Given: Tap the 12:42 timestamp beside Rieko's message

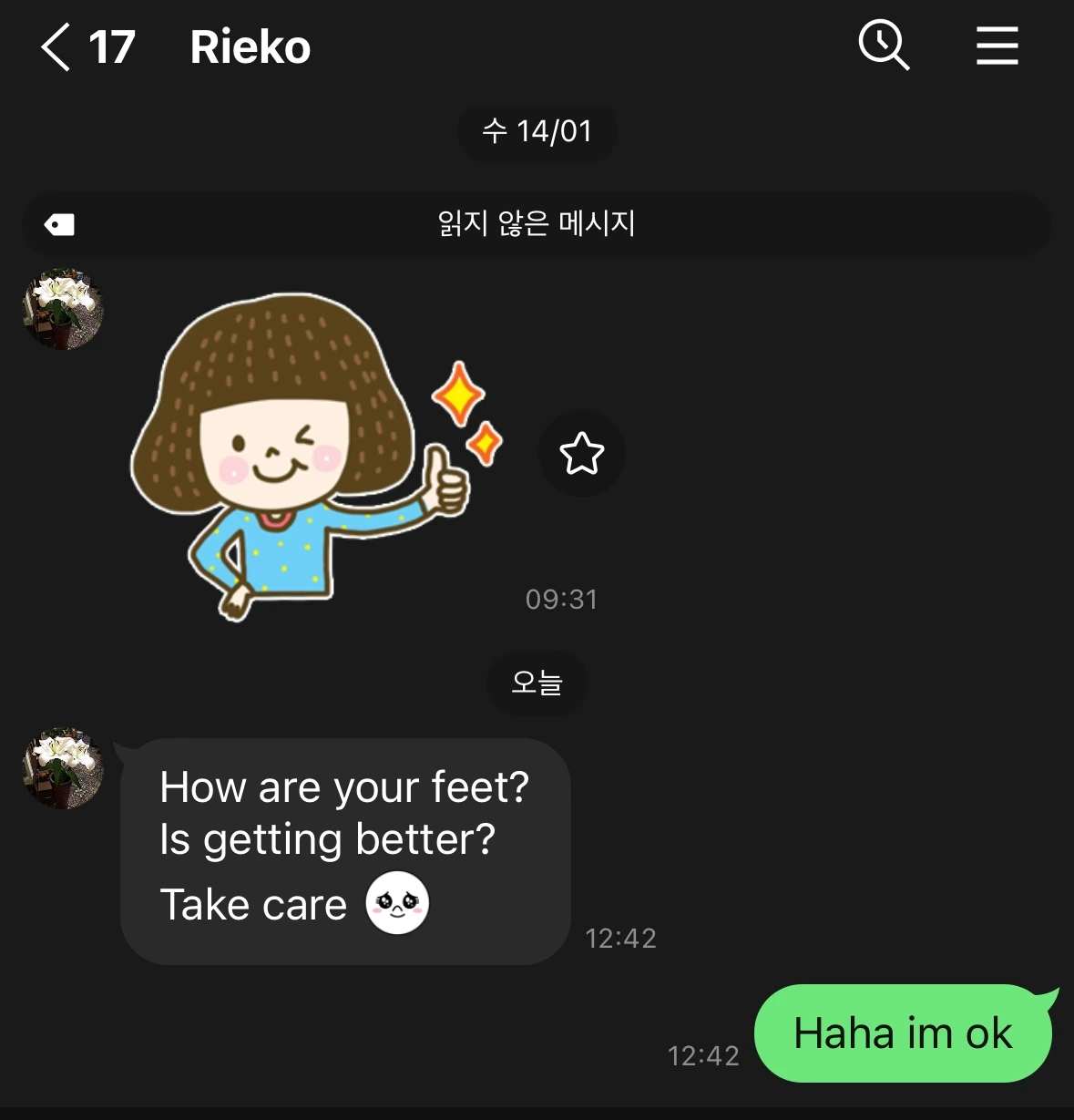Looking at the screenshot, I should [x=622, y=938].
